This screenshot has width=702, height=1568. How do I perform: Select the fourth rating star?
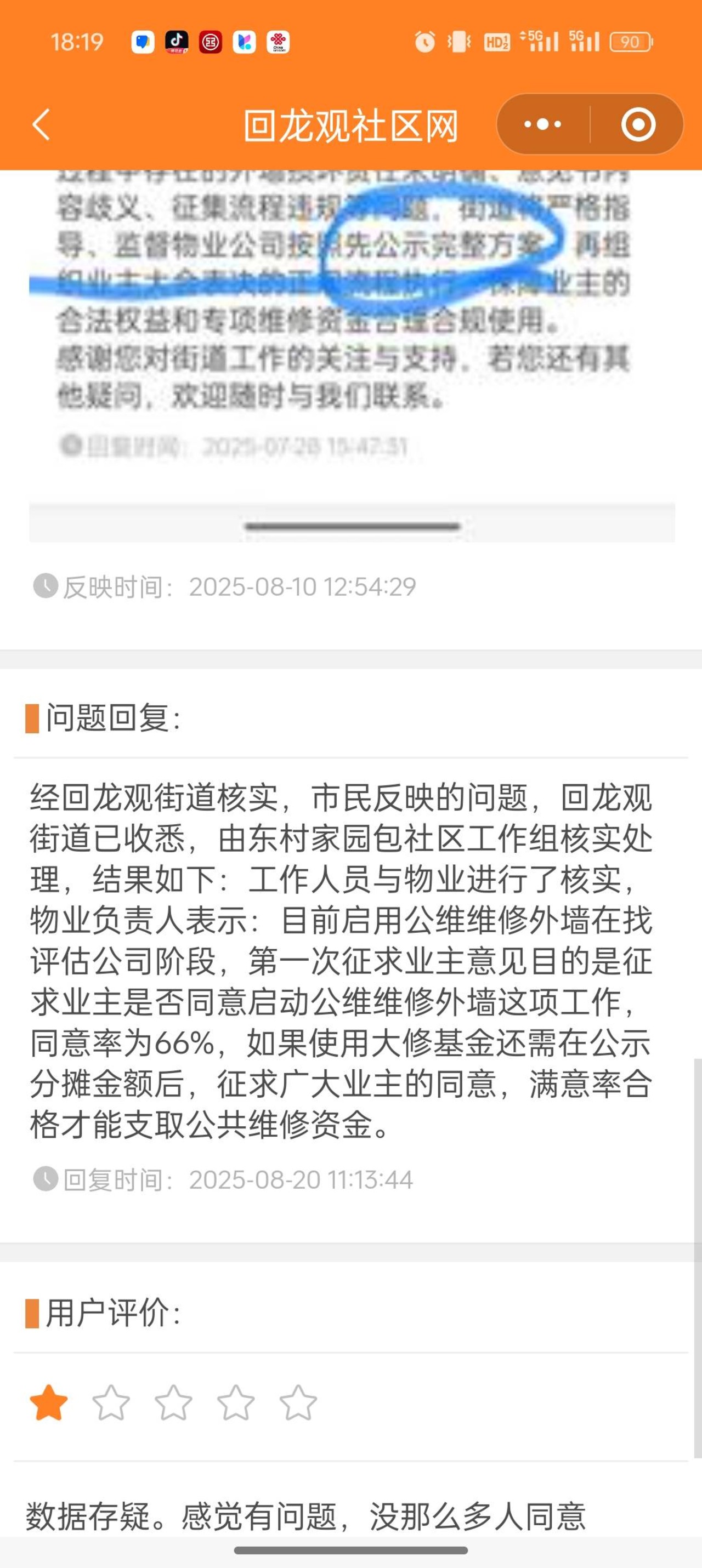click(x=236, y=1403)
